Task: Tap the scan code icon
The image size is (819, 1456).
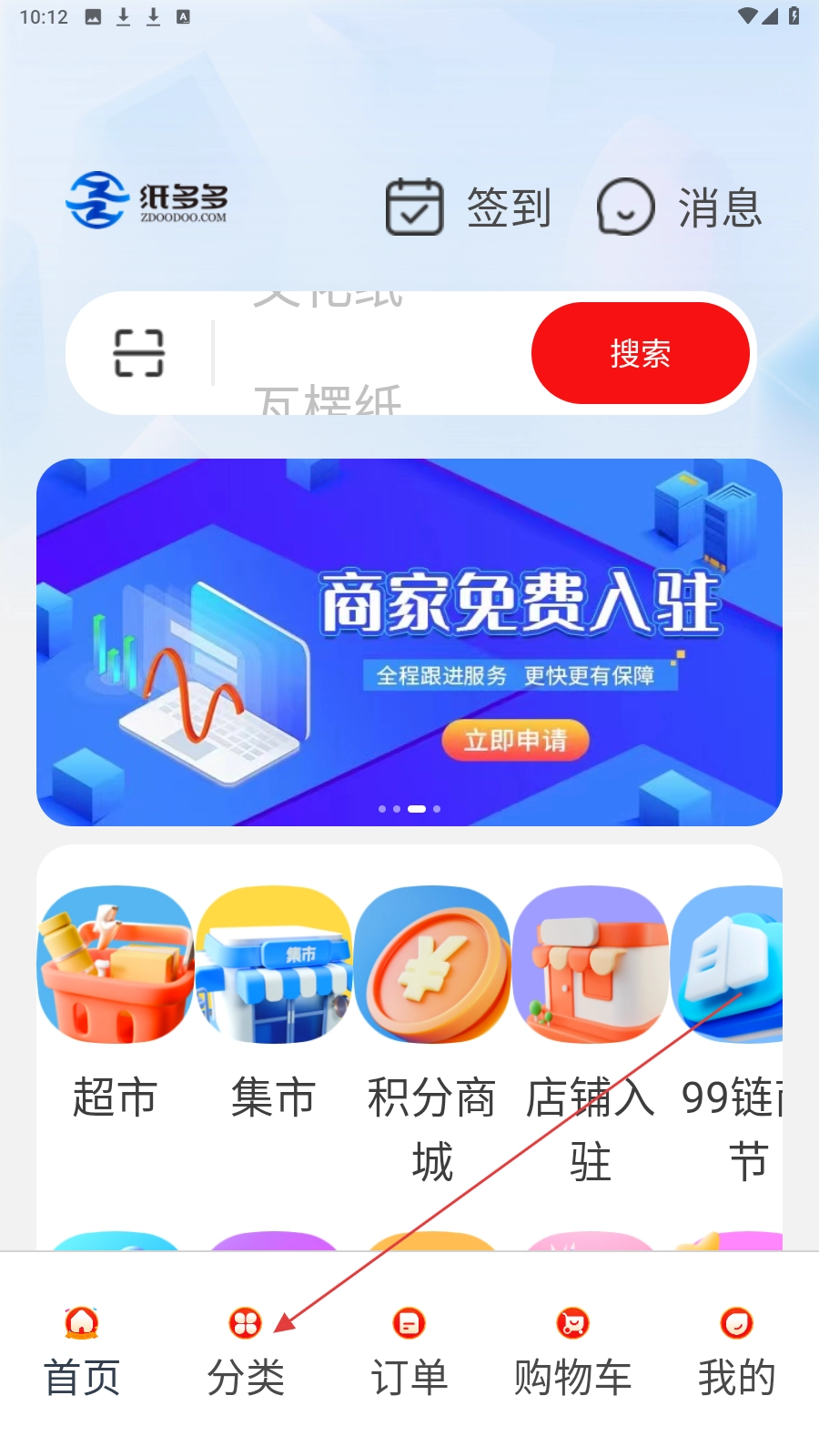Action: pyautogui.click(x=139, y=353)
